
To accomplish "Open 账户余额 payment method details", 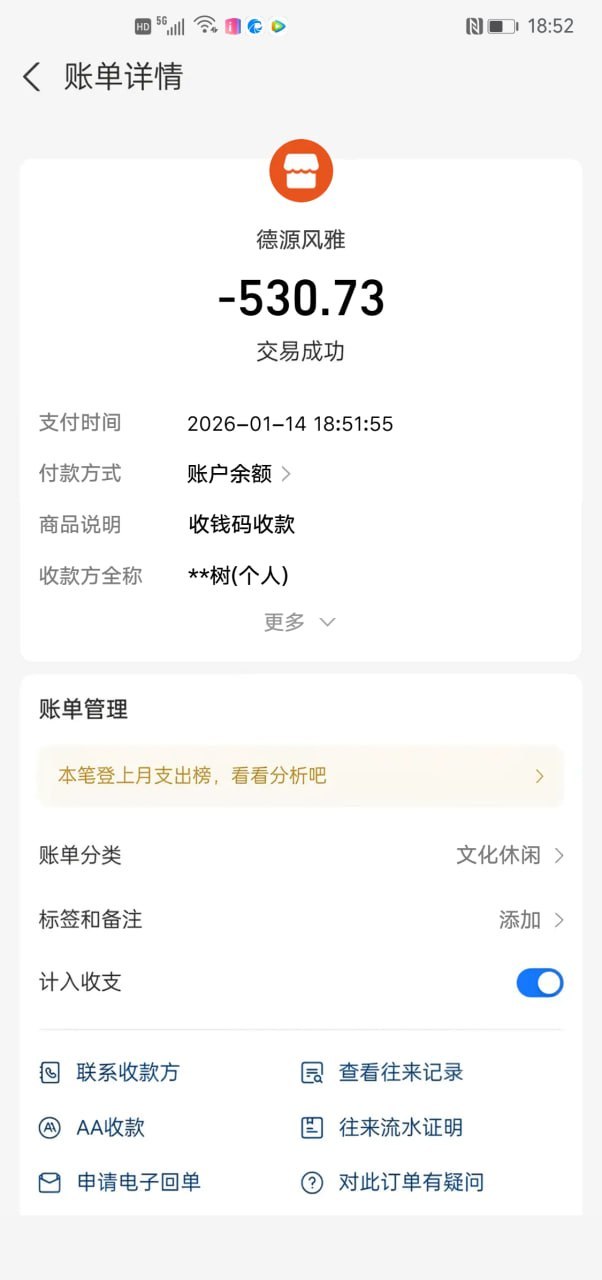I will pyautogui.click(x=240, y=474).
